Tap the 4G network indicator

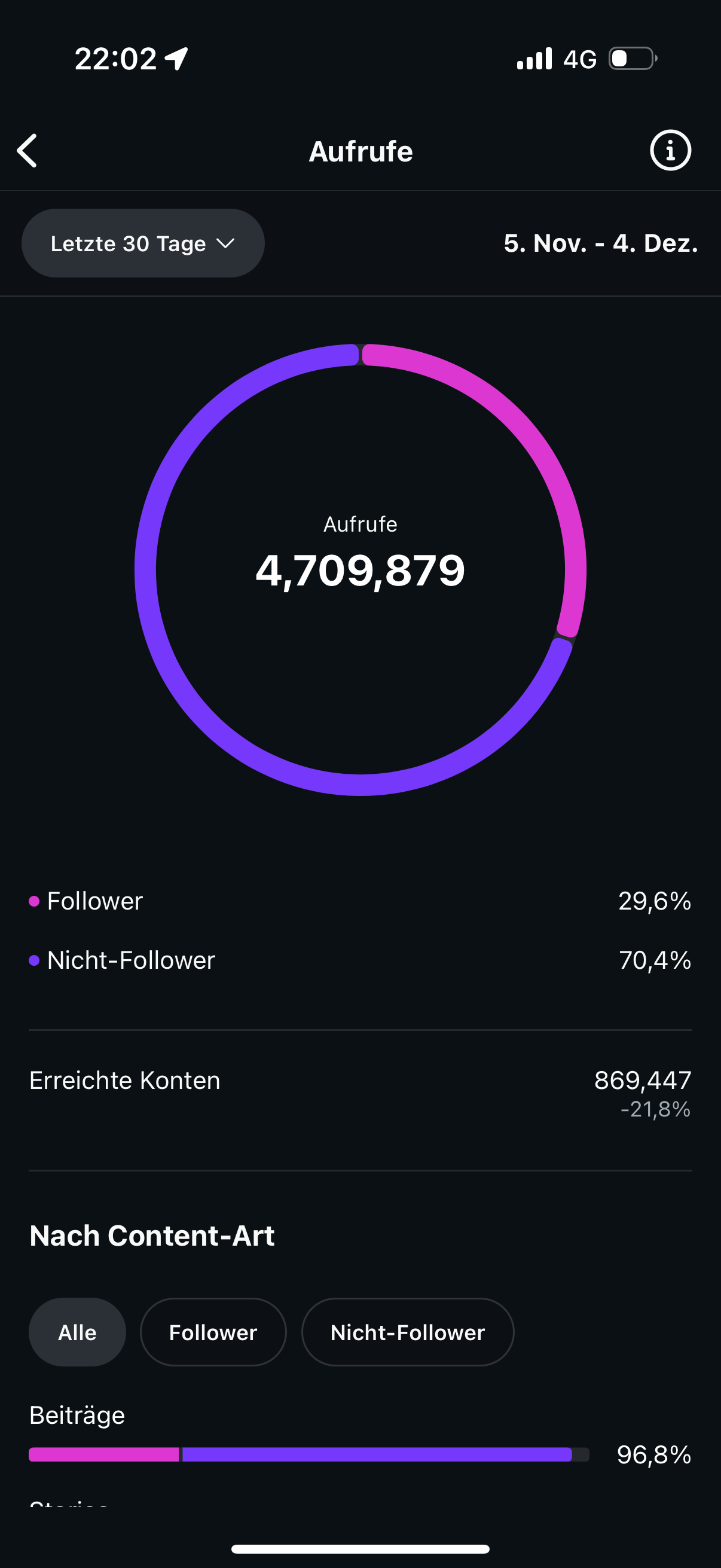tap(580, 59)
